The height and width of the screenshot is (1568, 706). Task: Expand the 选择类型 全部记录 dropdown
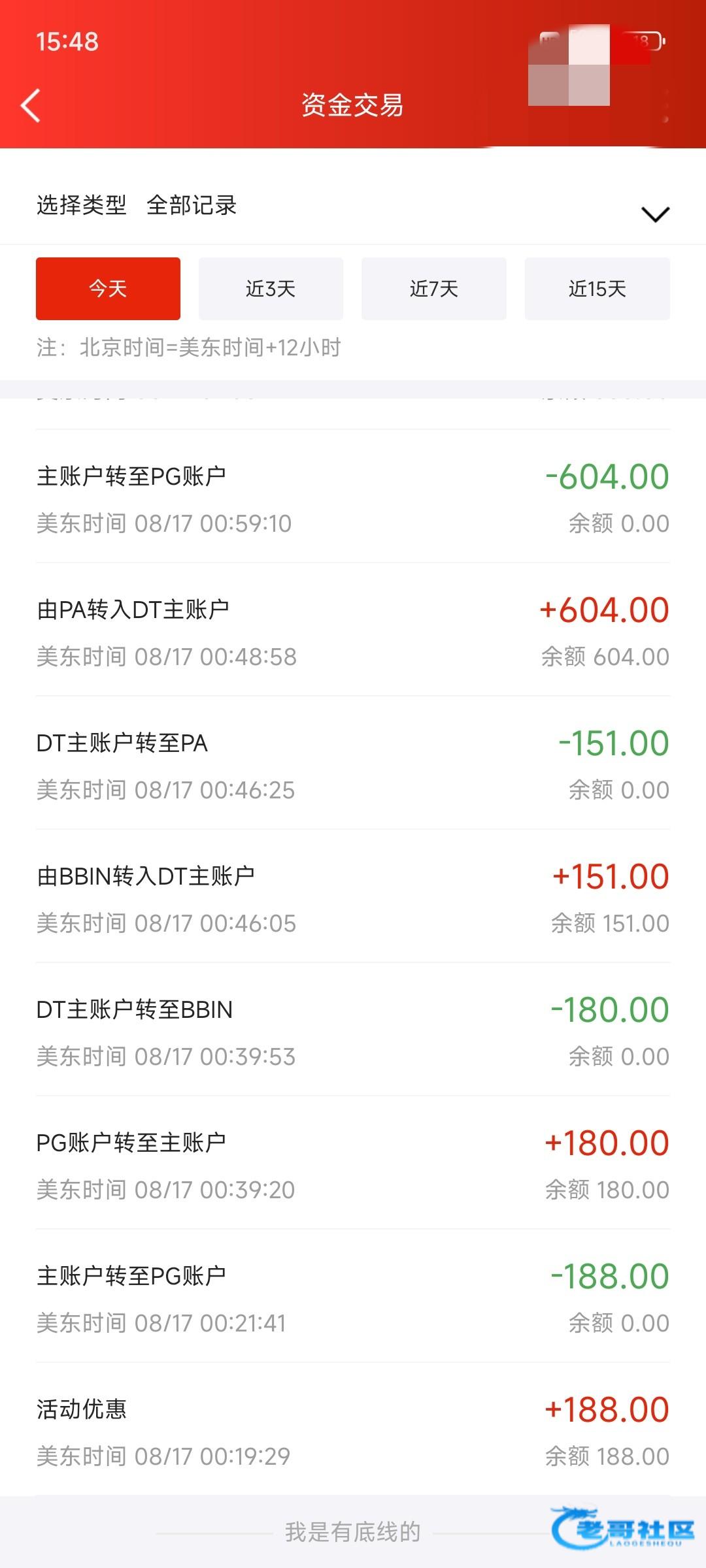[x=353, y=206]
